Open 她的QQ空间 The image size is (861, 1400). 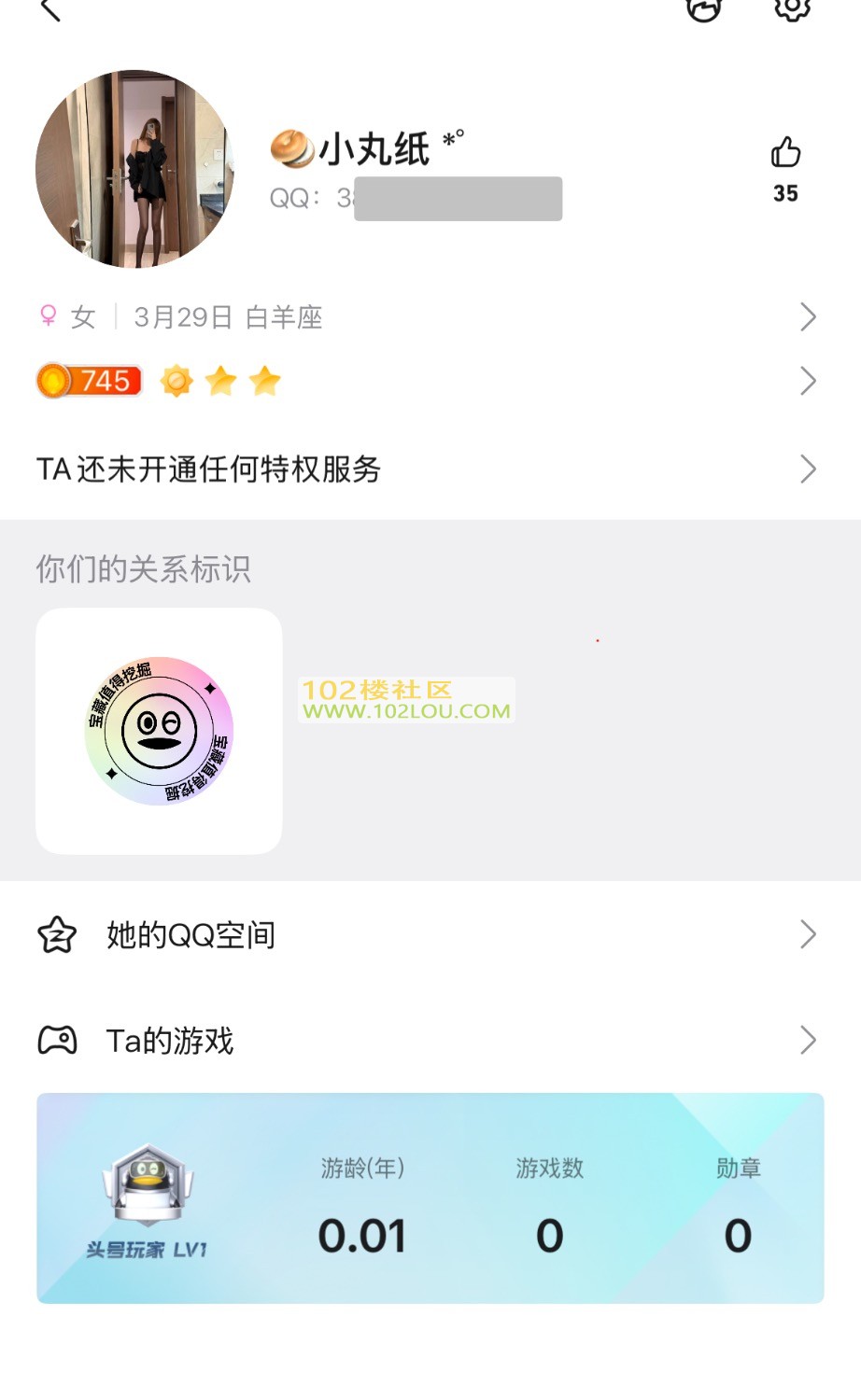[430, 934]
